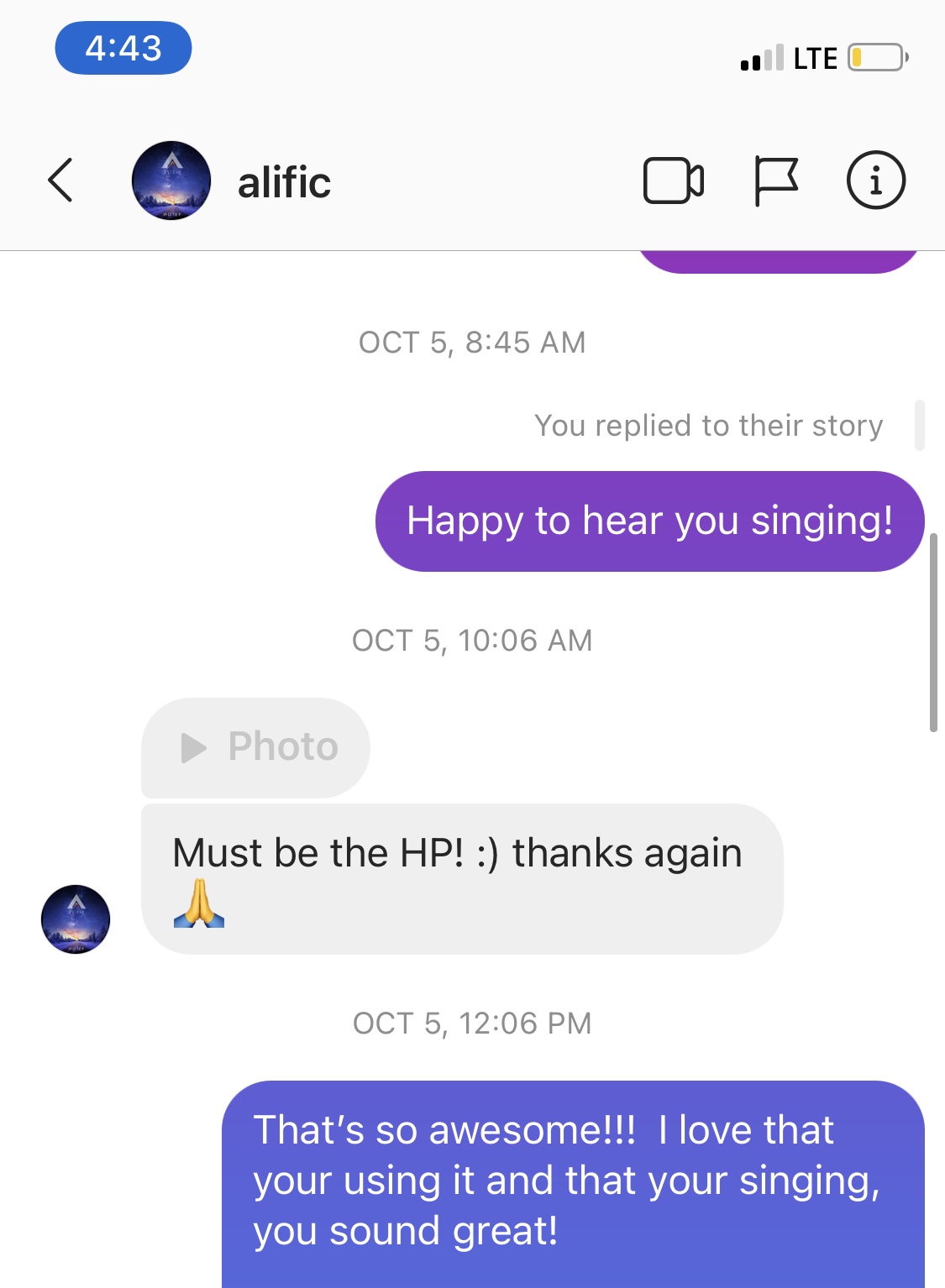945x1288 pixels.
Task: Open alific's profile from the header
Action: pyautogui.click(x=283, y=182)
